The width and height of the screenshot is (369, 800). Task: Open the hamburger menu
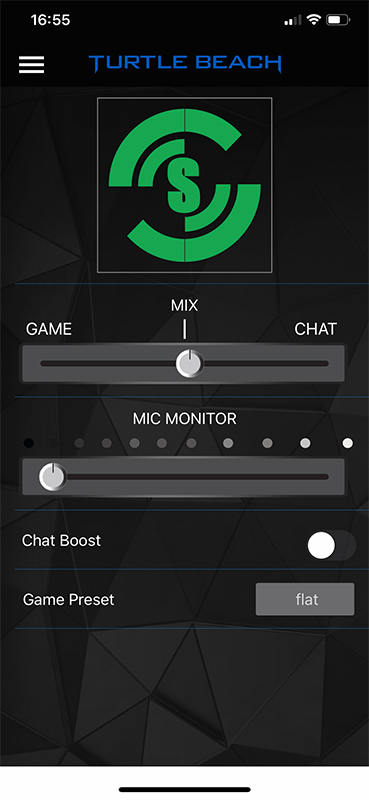point(32,64)
